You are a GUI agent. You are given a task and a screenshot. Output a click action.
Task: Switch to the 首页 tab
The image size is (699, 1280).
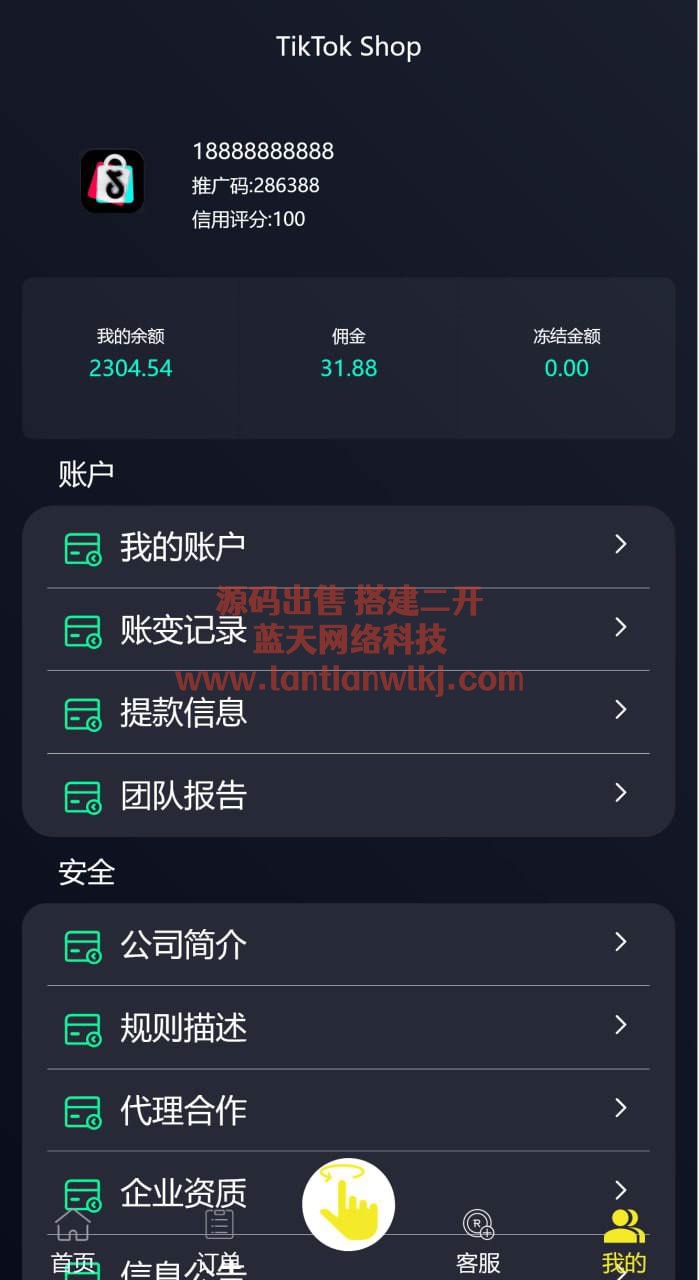(73, 1241)
